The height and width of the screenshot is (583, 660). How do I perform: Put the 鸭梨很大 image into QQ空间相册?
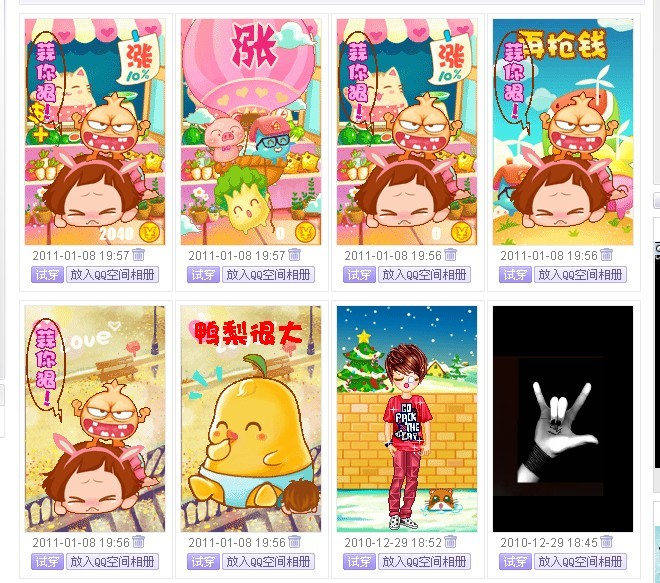click(268, 562)
